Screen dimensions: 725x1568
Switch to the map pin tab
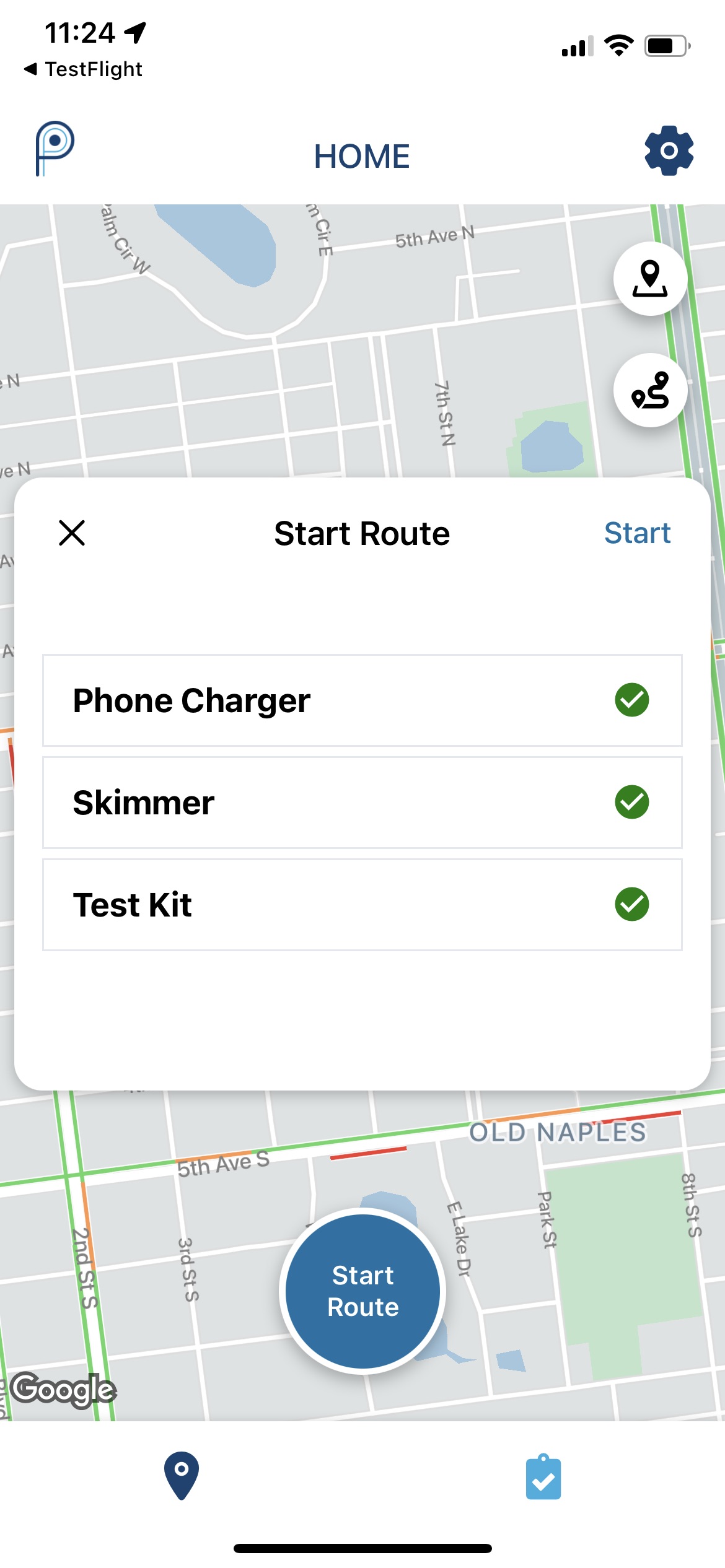182,1475
